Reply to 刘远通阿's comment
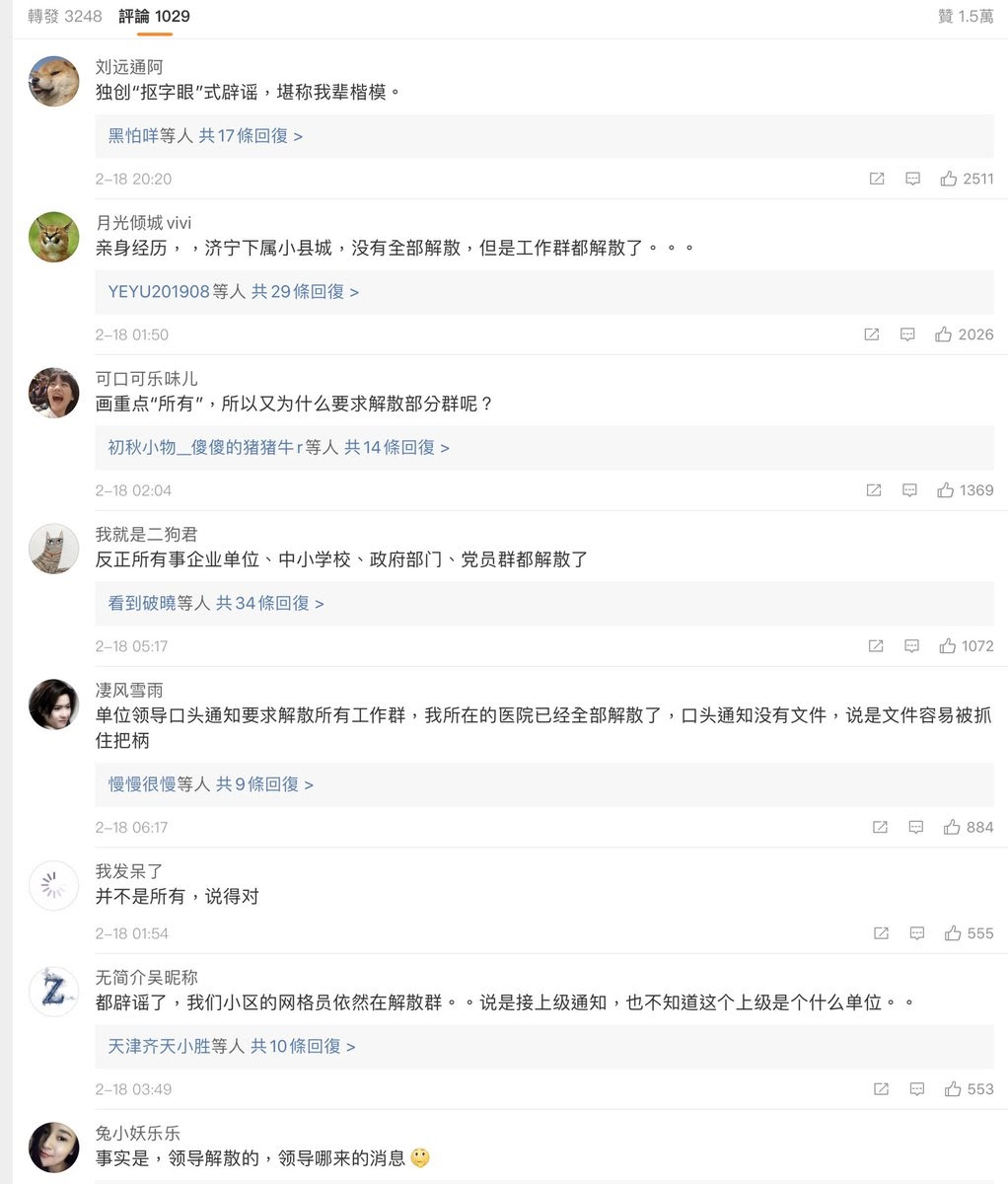This screenshot has height=1184, width=1008. [x=913, y=179]
